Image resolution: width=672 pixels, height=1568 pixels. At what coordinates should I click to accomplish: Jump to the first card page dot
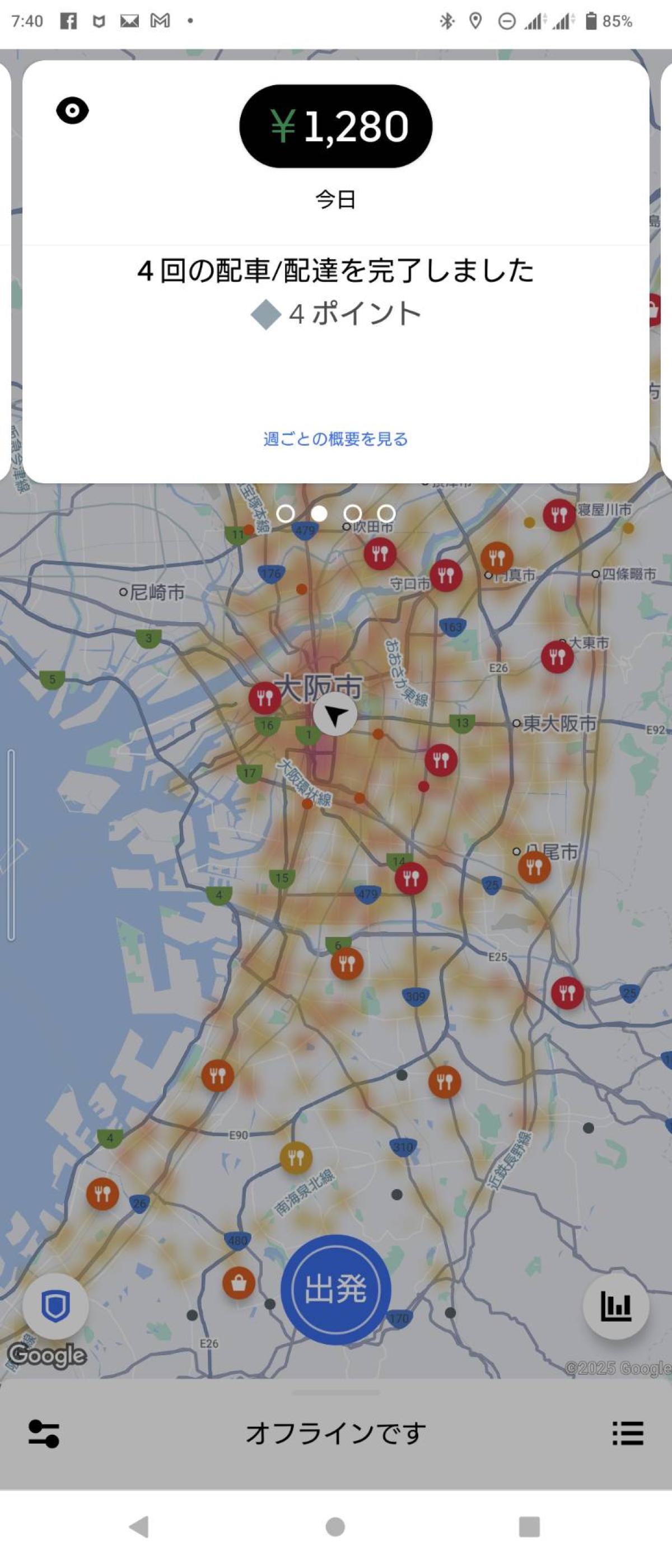[286, 514]
